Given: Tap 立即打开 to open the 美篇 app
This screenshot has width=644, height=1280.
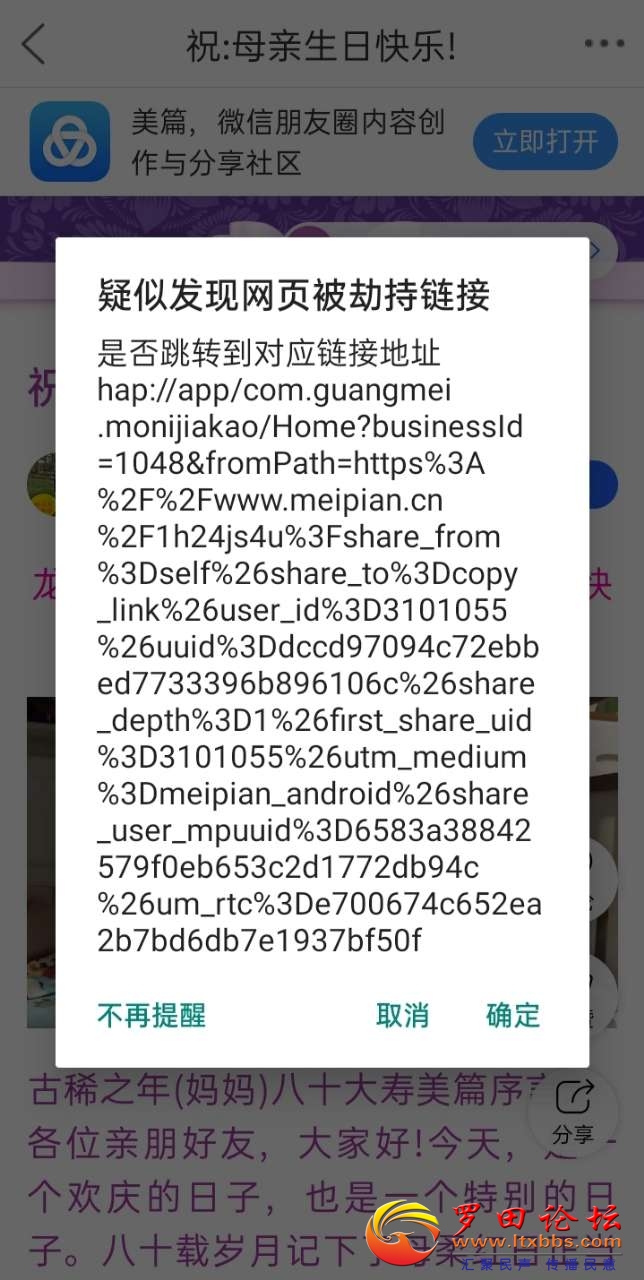Looking at the screenshot, I should pyautogui.click(x=544, y=141).
